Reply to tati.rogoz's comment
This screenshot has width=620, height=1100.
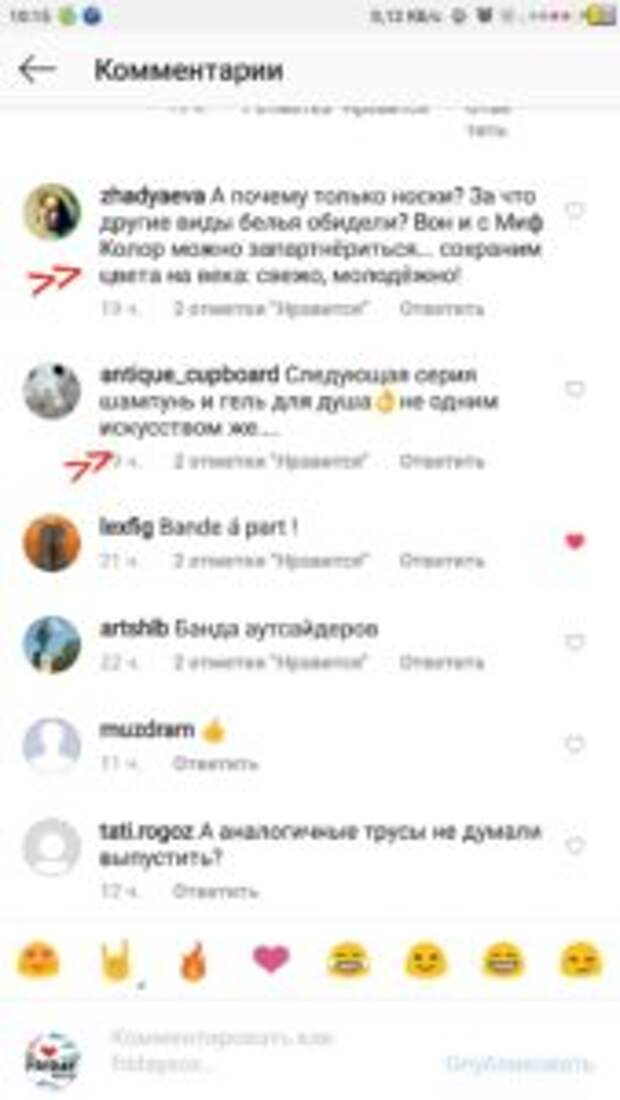(x=215, y=890)
